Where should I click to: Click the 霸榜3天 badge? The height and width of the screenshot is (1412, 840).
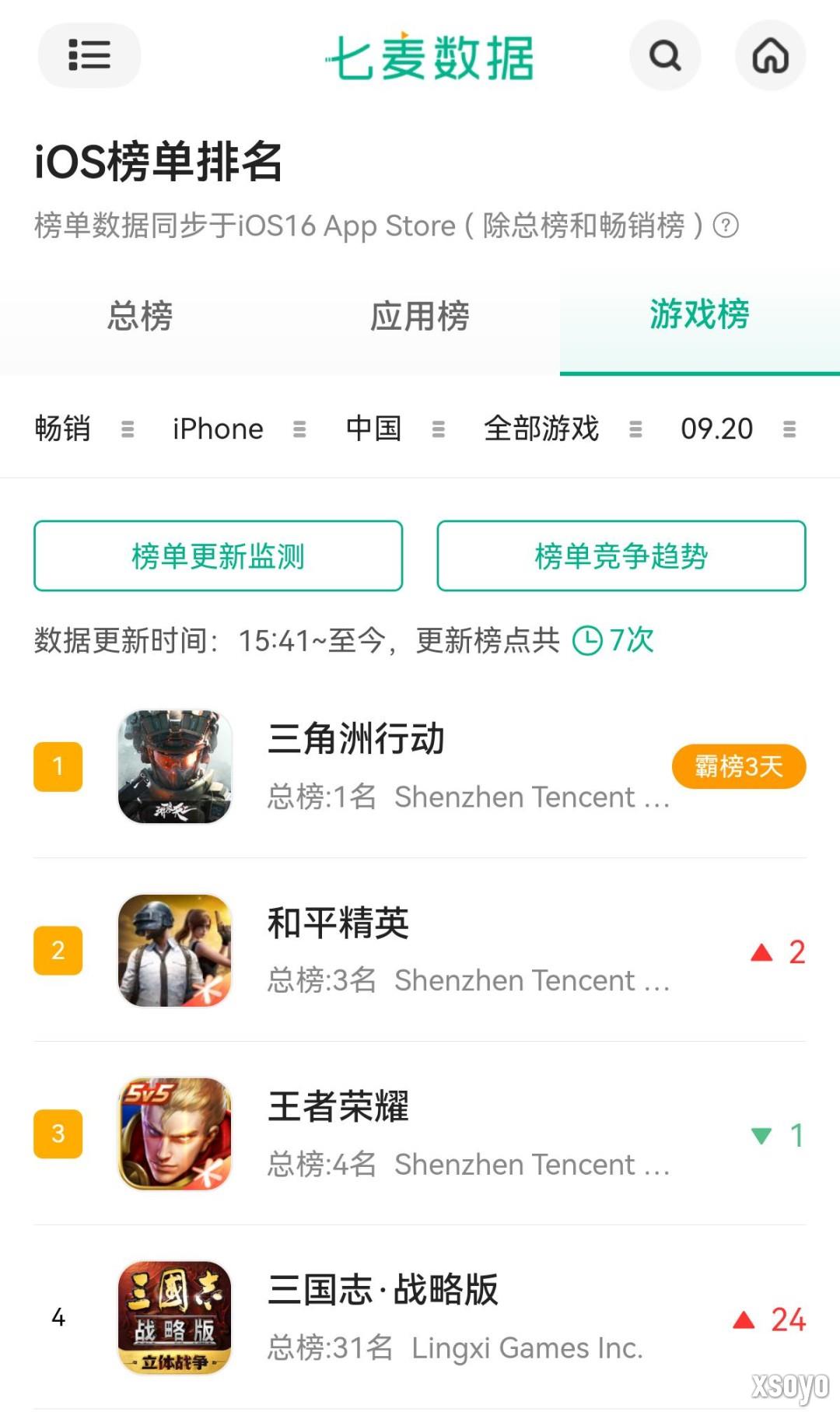click(x=740, y=766)
